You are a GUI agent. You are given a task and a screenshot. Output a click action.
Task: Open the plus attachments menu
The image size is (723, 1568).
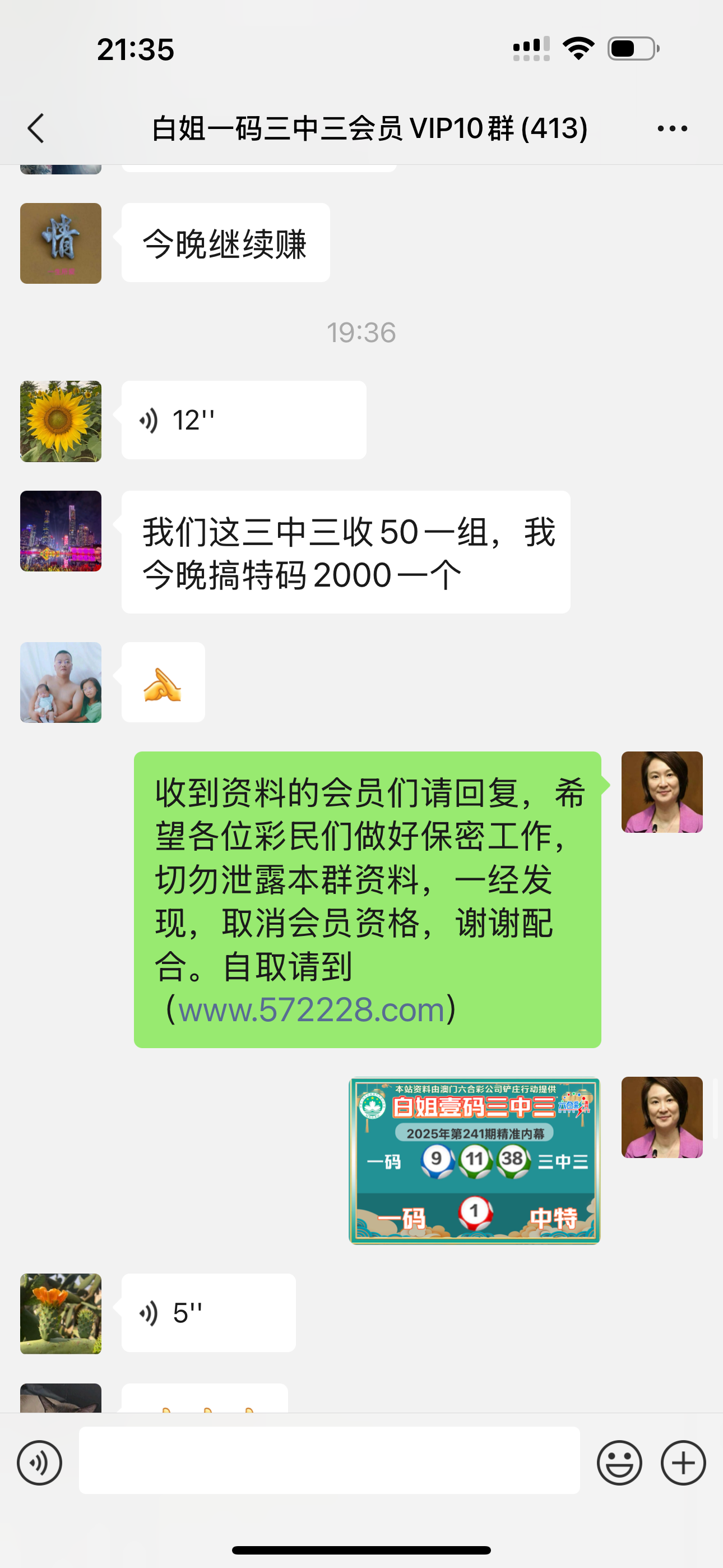(683, 1463)
